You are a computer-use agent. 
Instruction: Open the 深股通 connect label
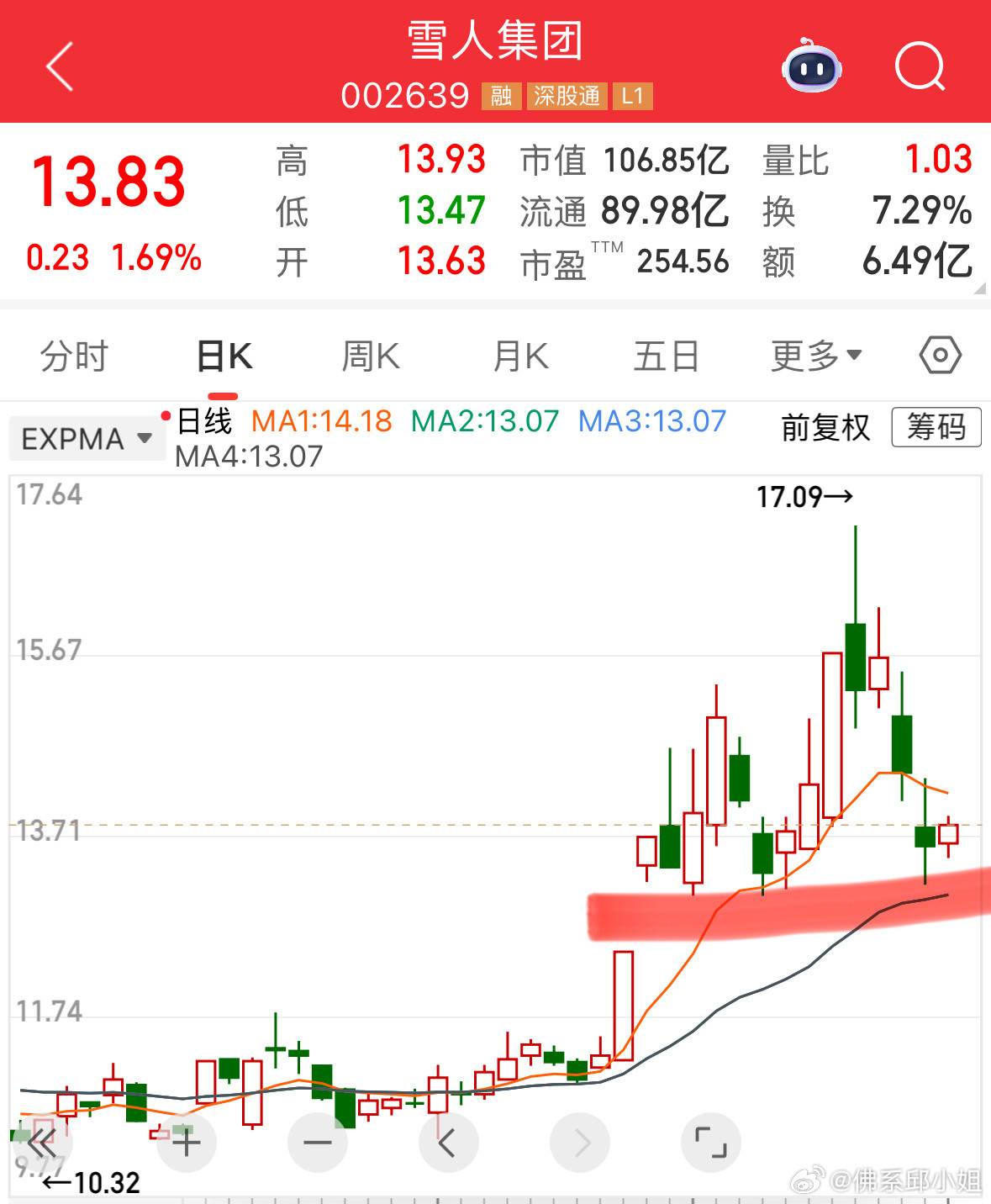[x=565, y=96]
